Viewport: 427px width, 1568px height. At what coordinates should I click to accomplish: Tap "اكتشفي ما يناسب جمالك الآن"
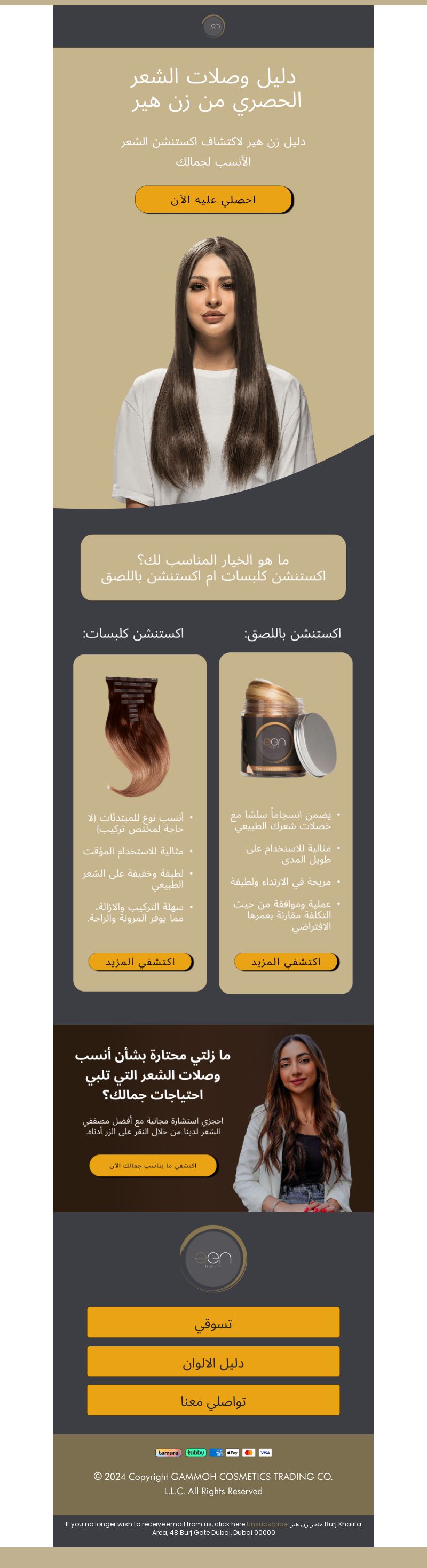(x=153, y=1165)
